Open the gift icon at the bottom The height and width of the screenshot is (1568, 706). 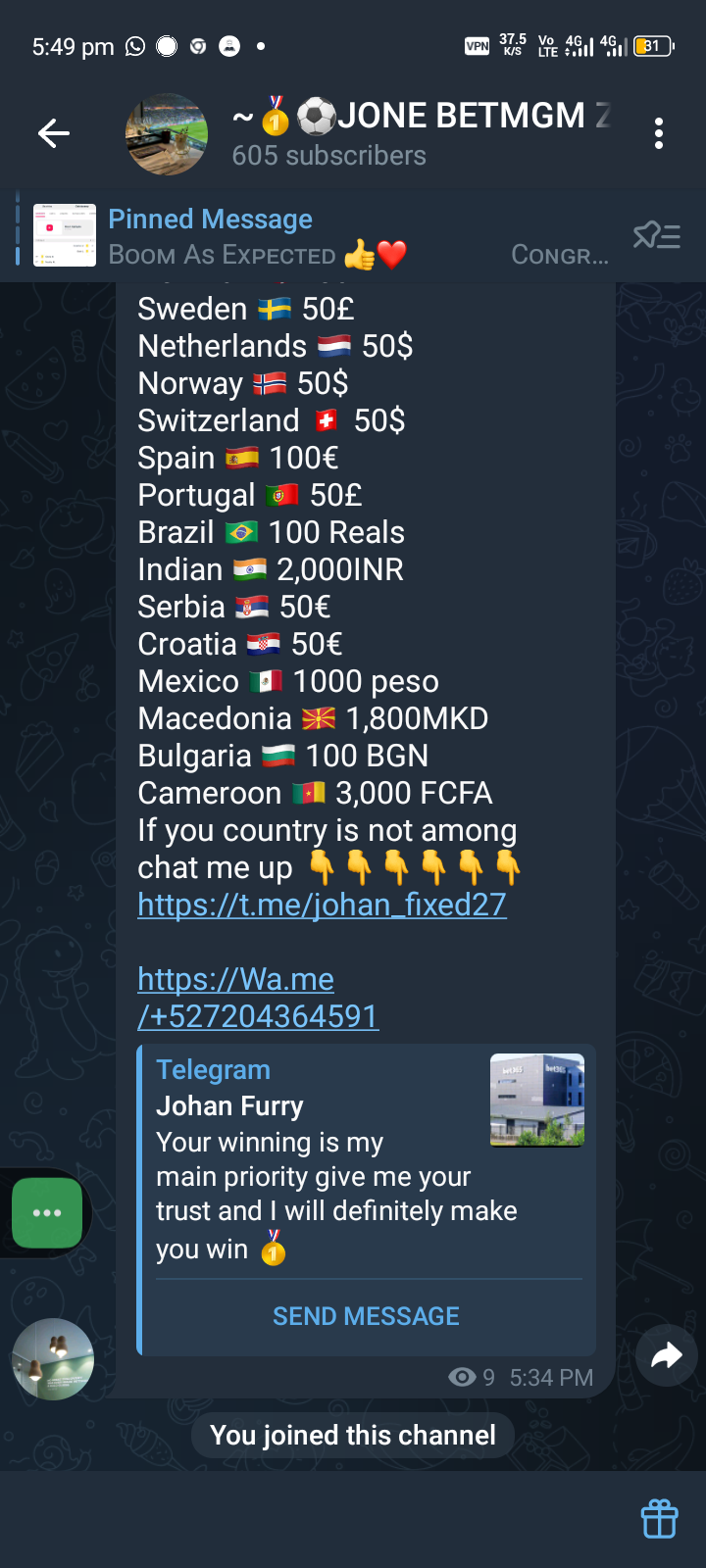(x=659, y=1519)
